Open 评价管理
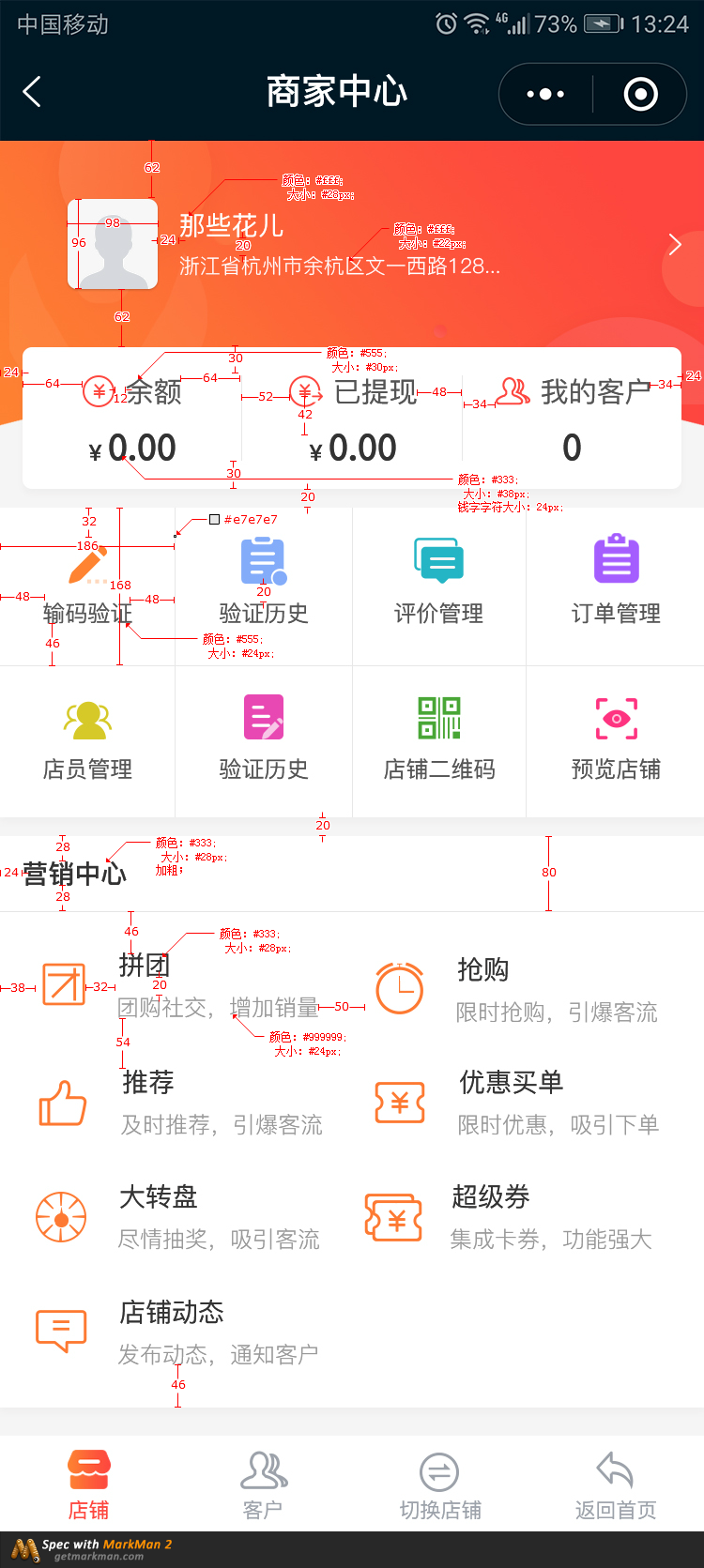Screen dimensions: 704x1568 (439, 586)
